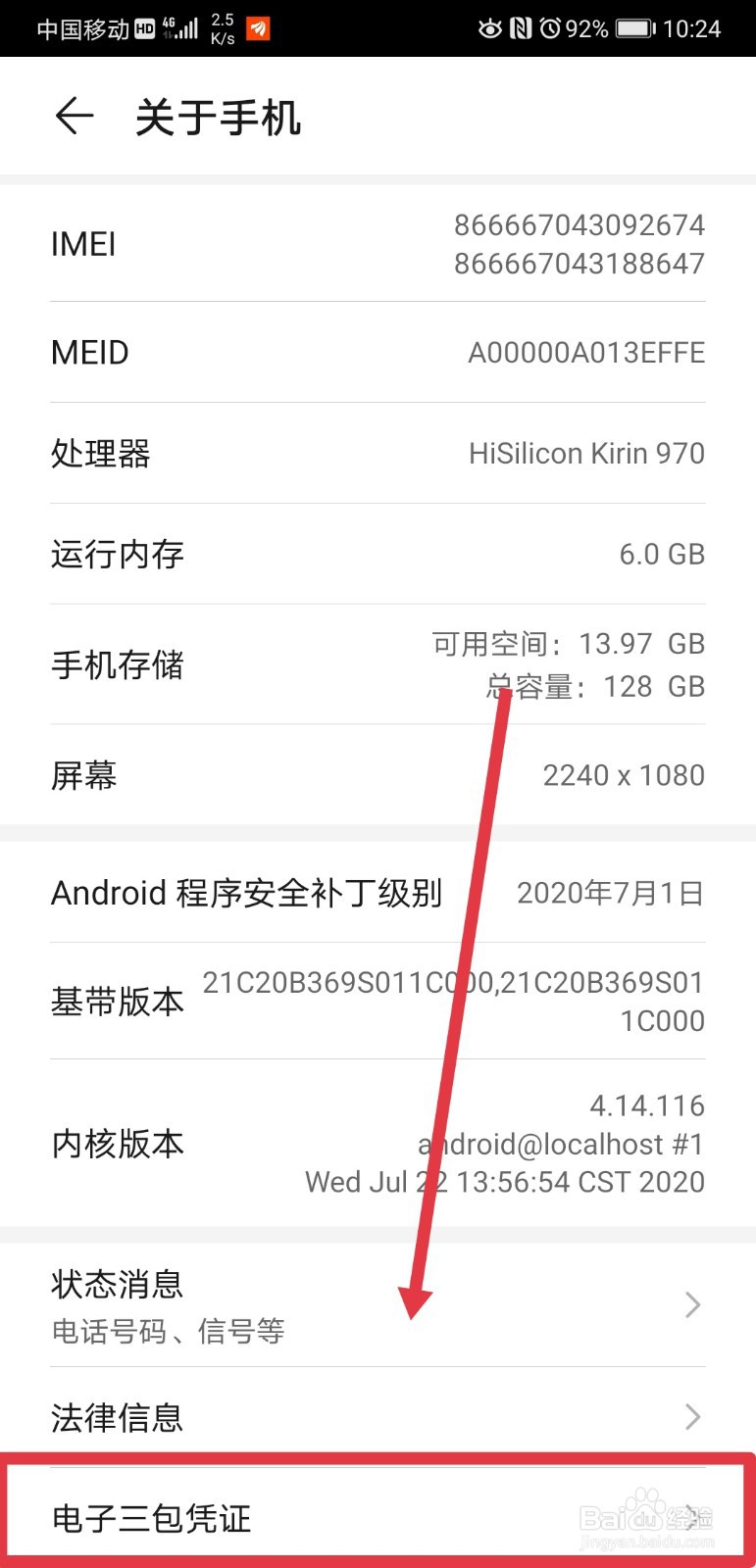Tap the HiSilicon Kirin 970 processor row

(585, 453)
